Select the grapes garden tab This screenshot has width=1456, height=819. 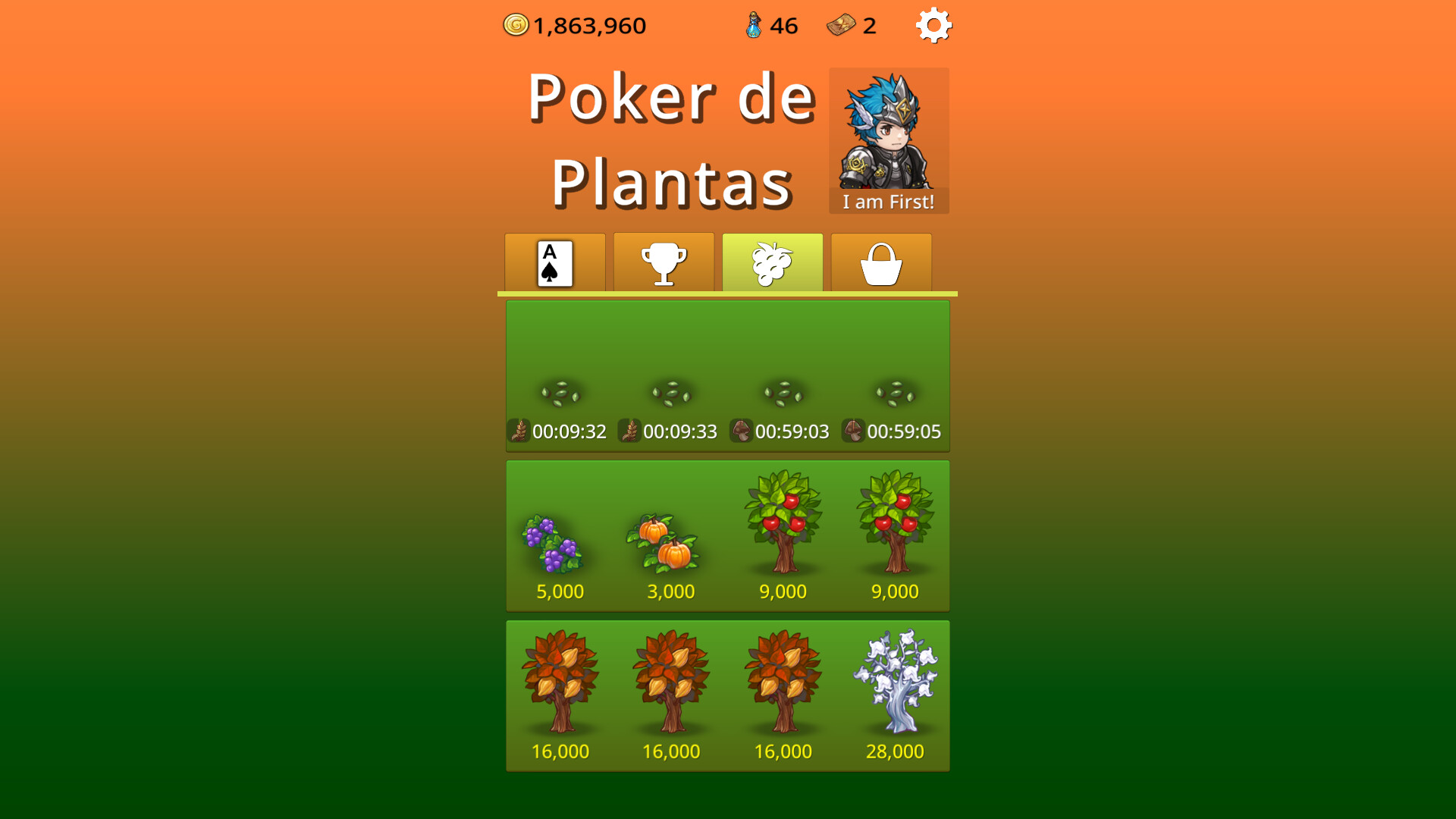click(772, 263)
